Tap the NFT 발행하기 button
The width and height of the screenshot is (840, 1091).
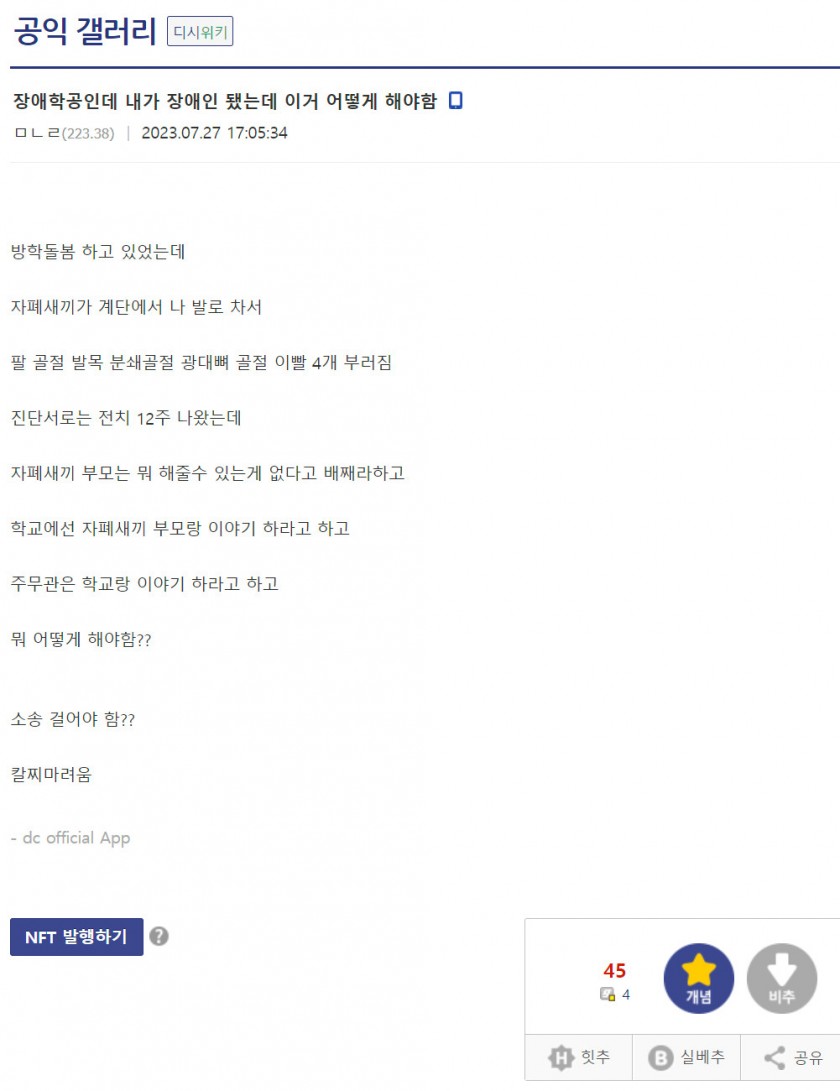click(77, 937)
